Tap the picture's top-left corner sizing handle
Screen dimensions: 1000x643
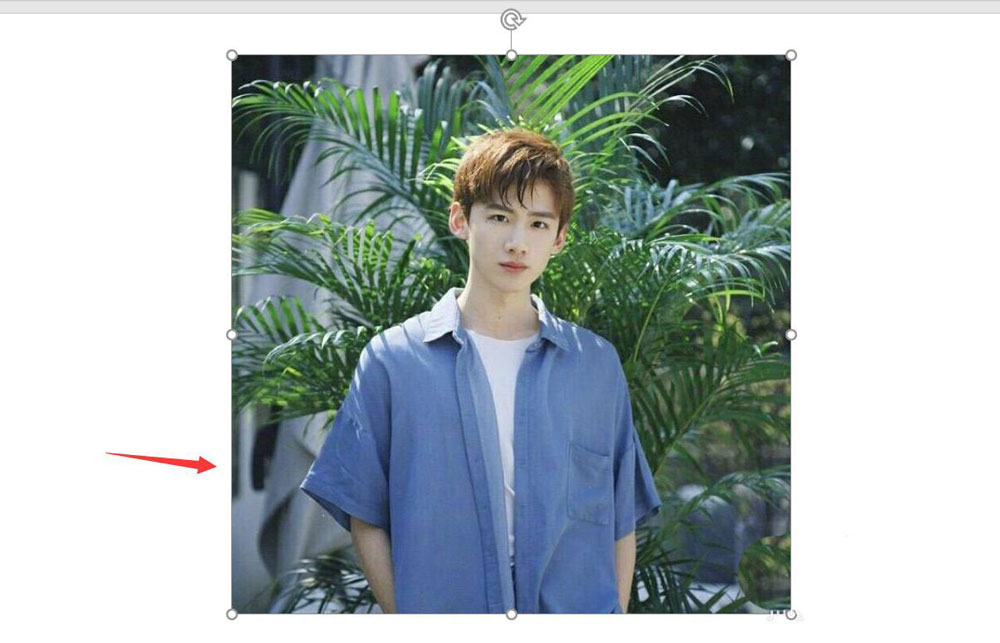(232, 55)
